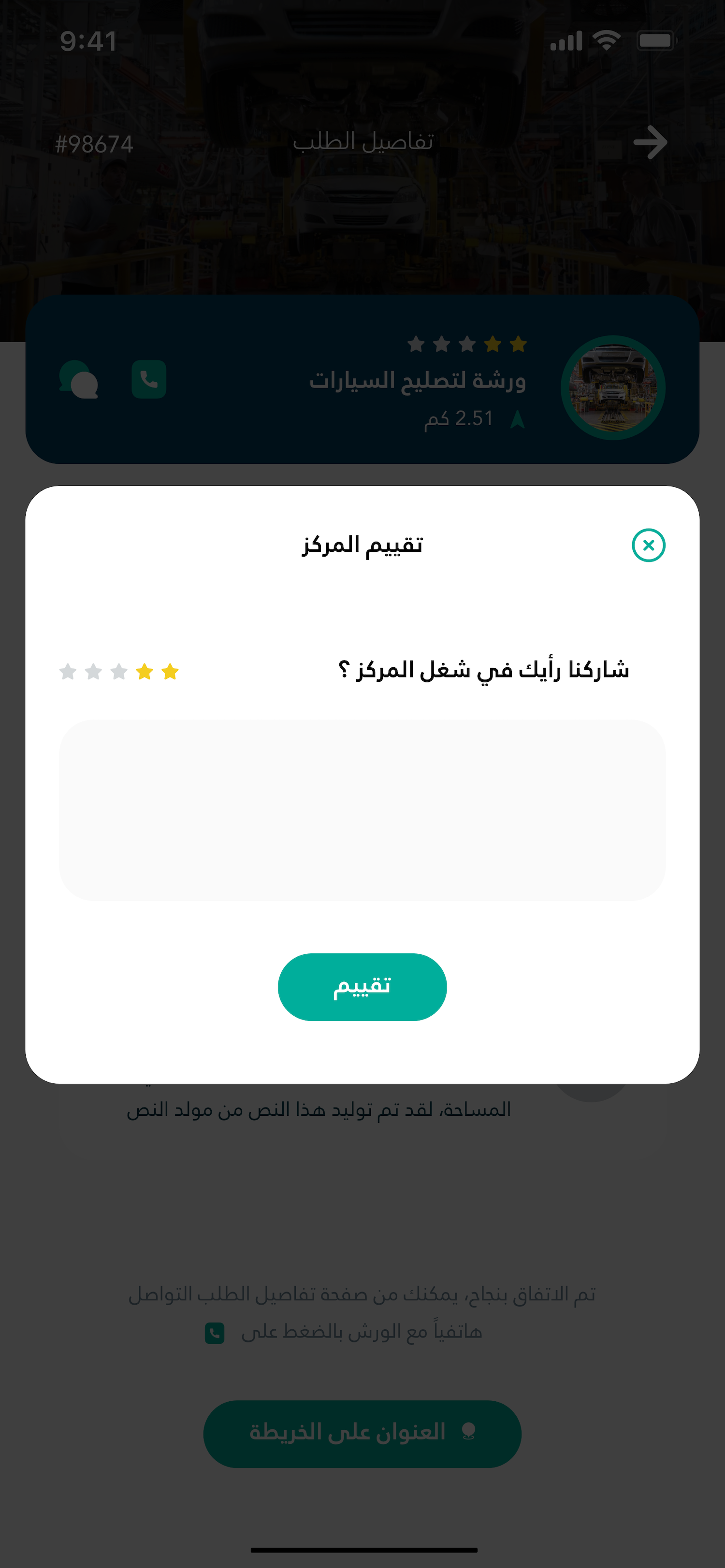Close the تقييم المركز rating dialog
Viewport: 725px width, 1568px height.
coord(648,545)
